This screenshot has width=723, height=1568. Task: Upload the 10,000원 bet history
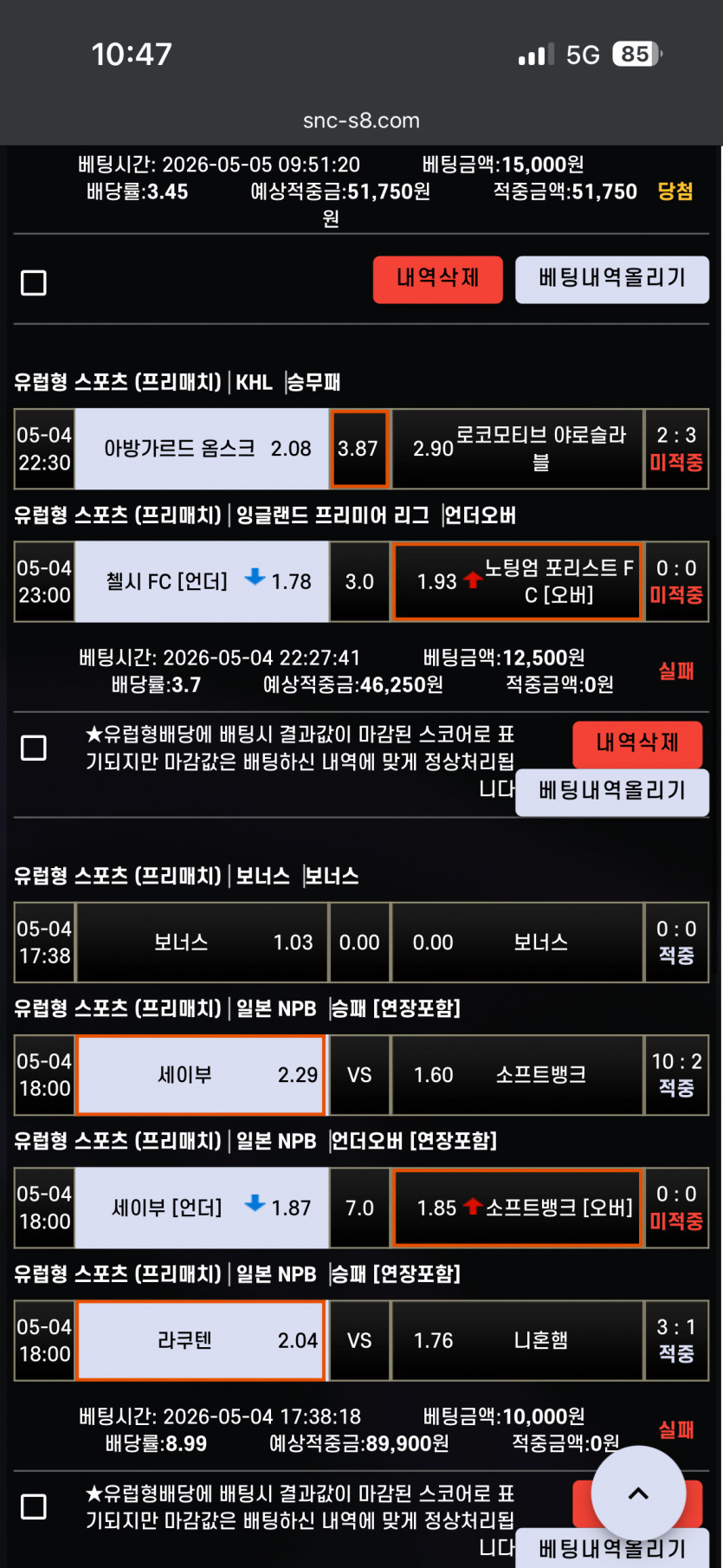tap(612, 1549)
